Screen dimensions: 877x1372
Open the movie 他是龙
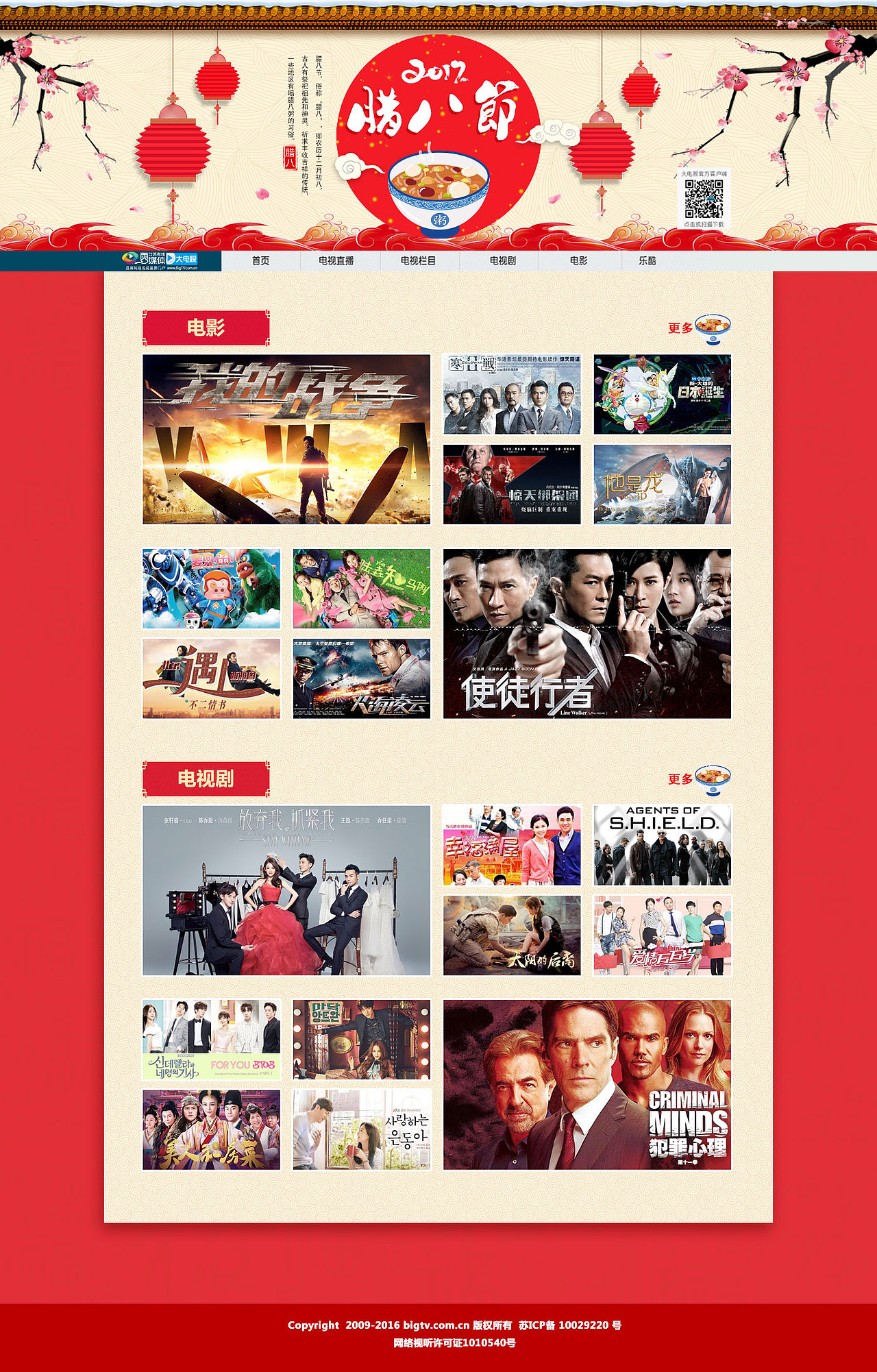(662, 485)
